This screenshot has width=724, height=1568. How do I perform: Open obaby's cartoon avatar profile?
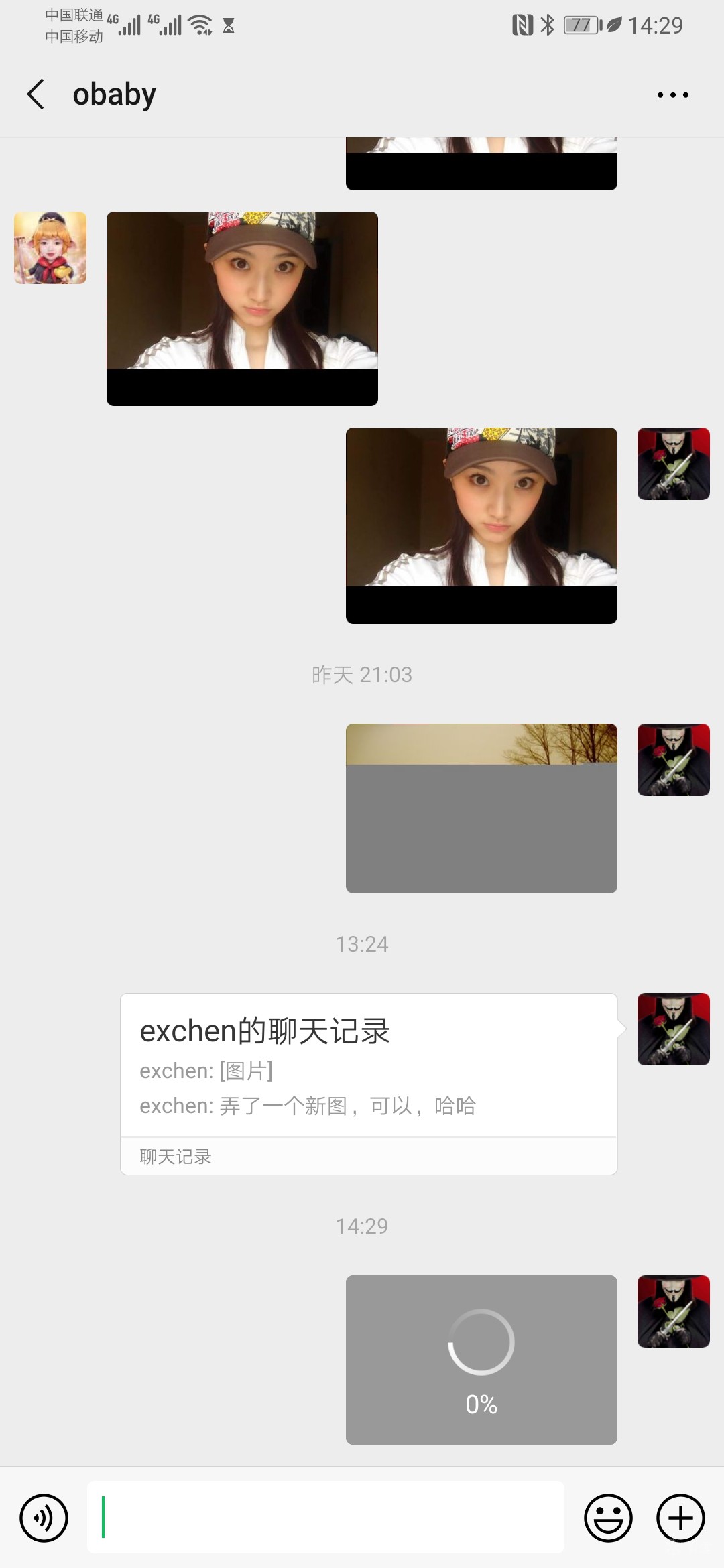(50, 248)
